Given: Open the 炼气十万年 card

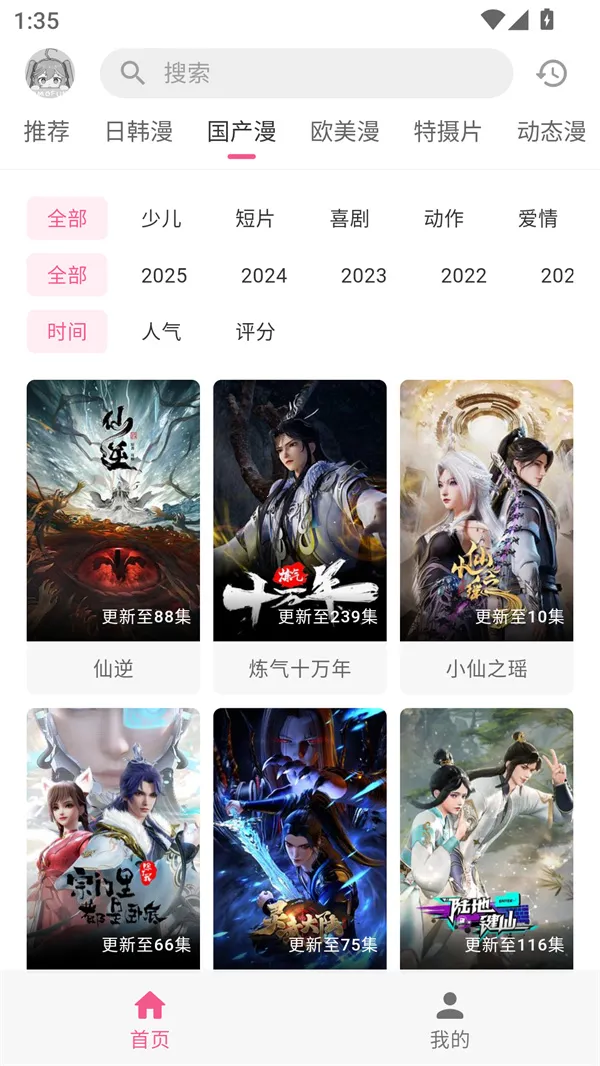Looking at the screenshot, I should point(300,535).
